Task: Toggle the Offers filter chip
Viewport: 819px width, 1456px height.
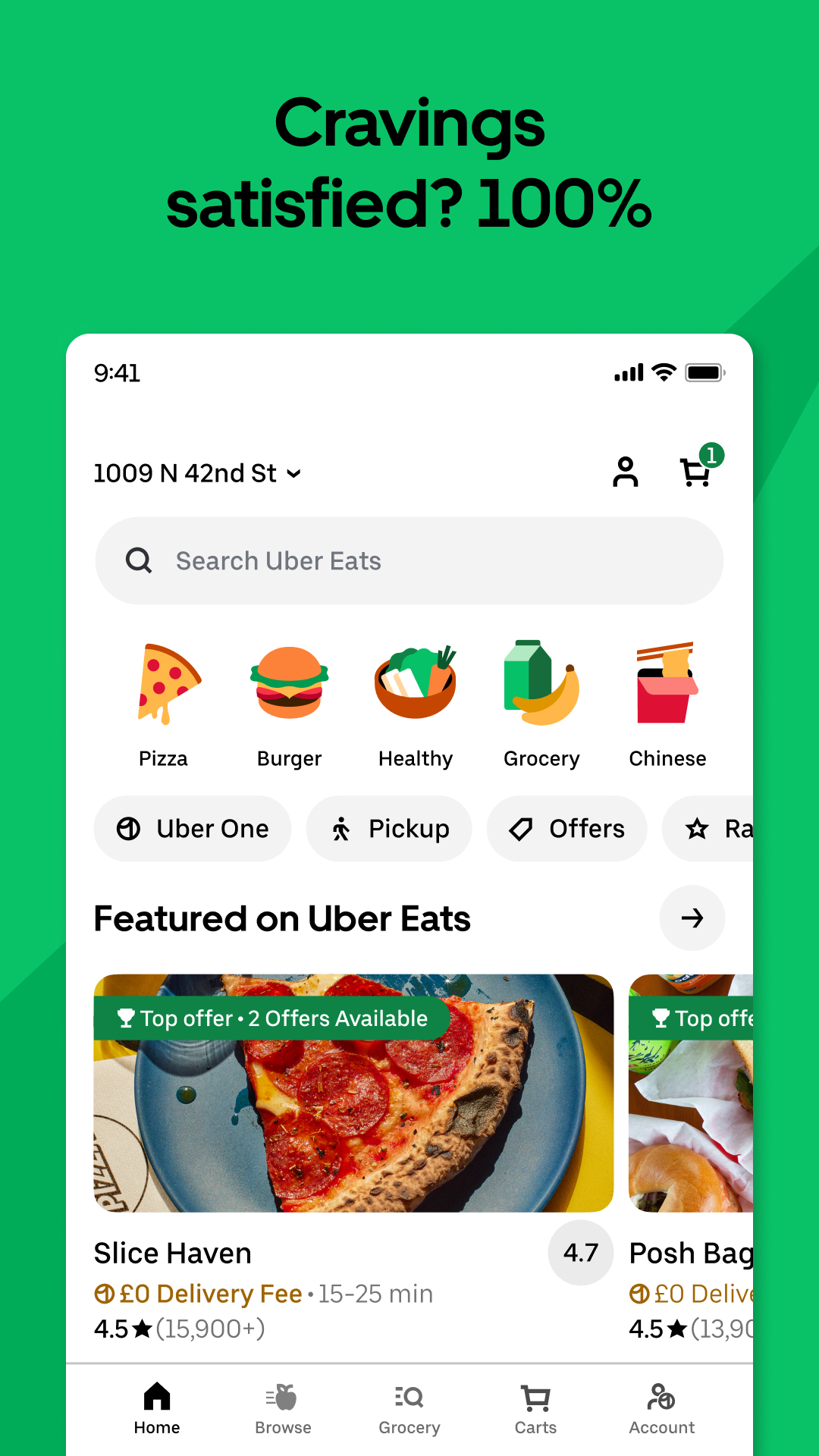Action: (566, 829)
